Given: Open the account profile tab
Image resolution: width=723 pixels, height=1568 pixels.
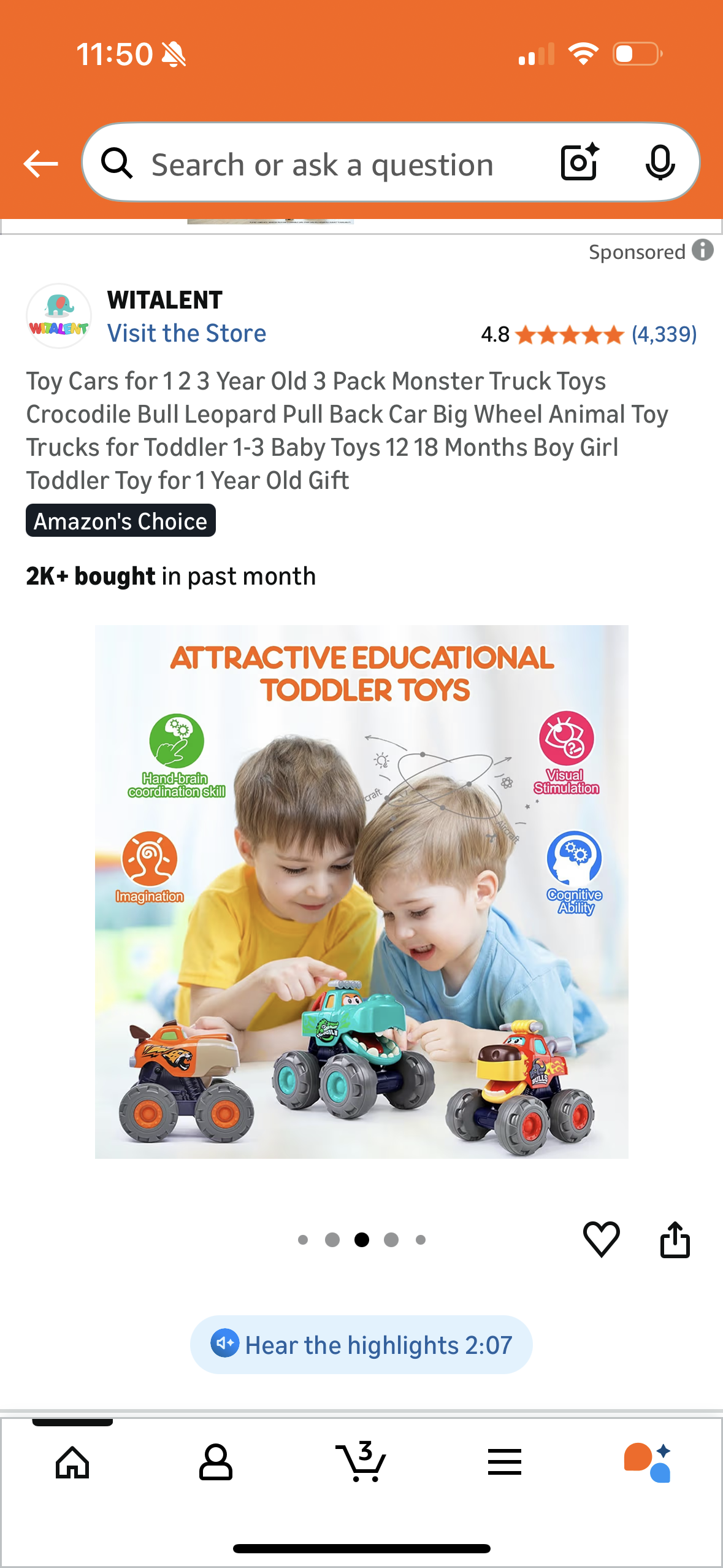Looking at the screenshot, I should (x=216, y=1462).
